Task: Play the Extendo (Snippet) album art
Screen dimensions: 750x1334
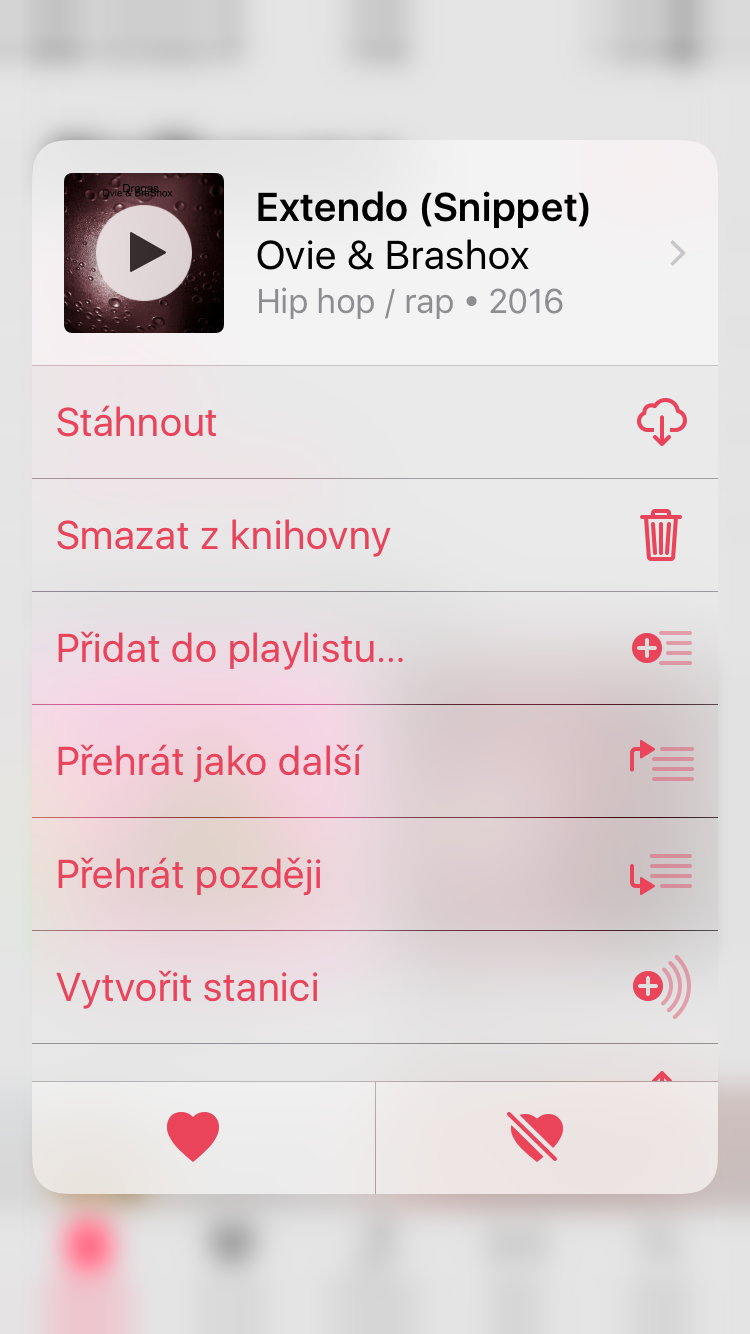Action: [x=144, y=253]
